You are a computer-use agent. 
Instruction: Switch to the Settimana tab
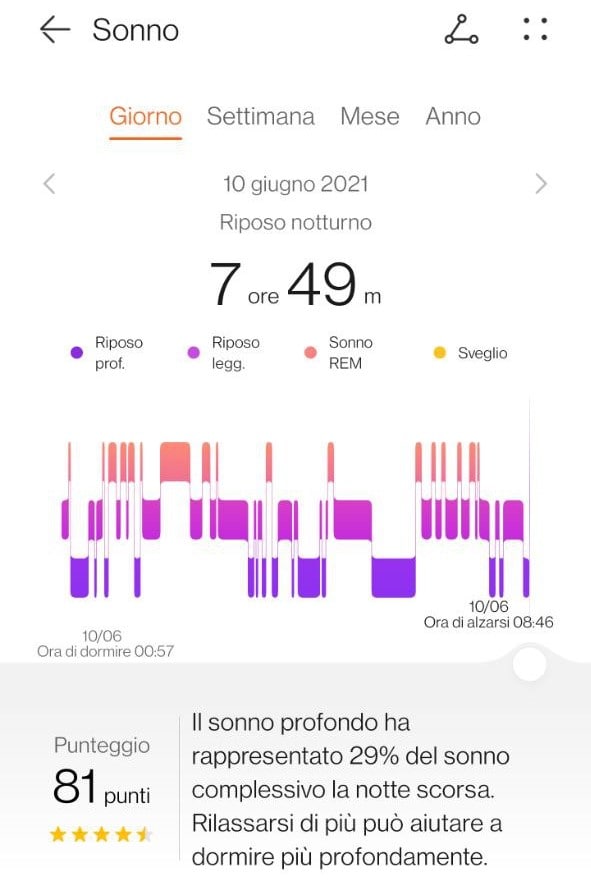tap(260, 116)
